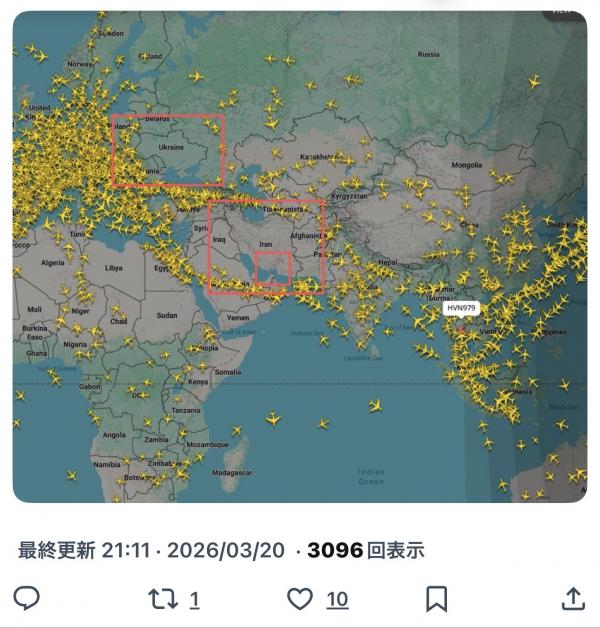Screen dimensions: 600x628
Task: Reply to this post via the comment icon
Action: (27, 598)
